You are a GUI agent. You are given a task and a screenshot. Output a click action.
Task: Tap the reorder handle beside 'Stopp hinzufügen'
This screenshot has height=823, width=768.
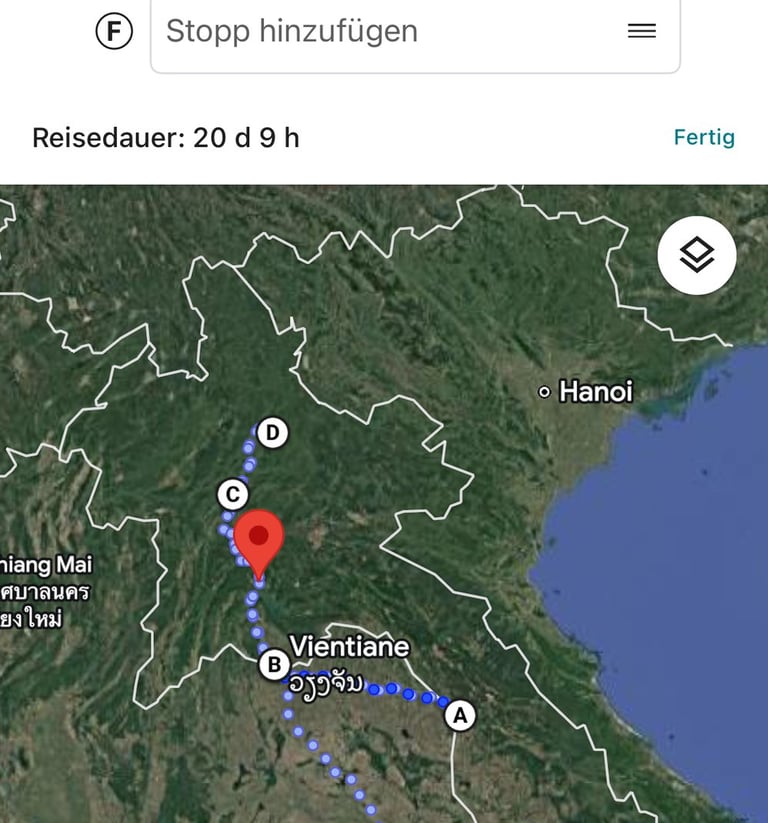click(x=641, y=31)
